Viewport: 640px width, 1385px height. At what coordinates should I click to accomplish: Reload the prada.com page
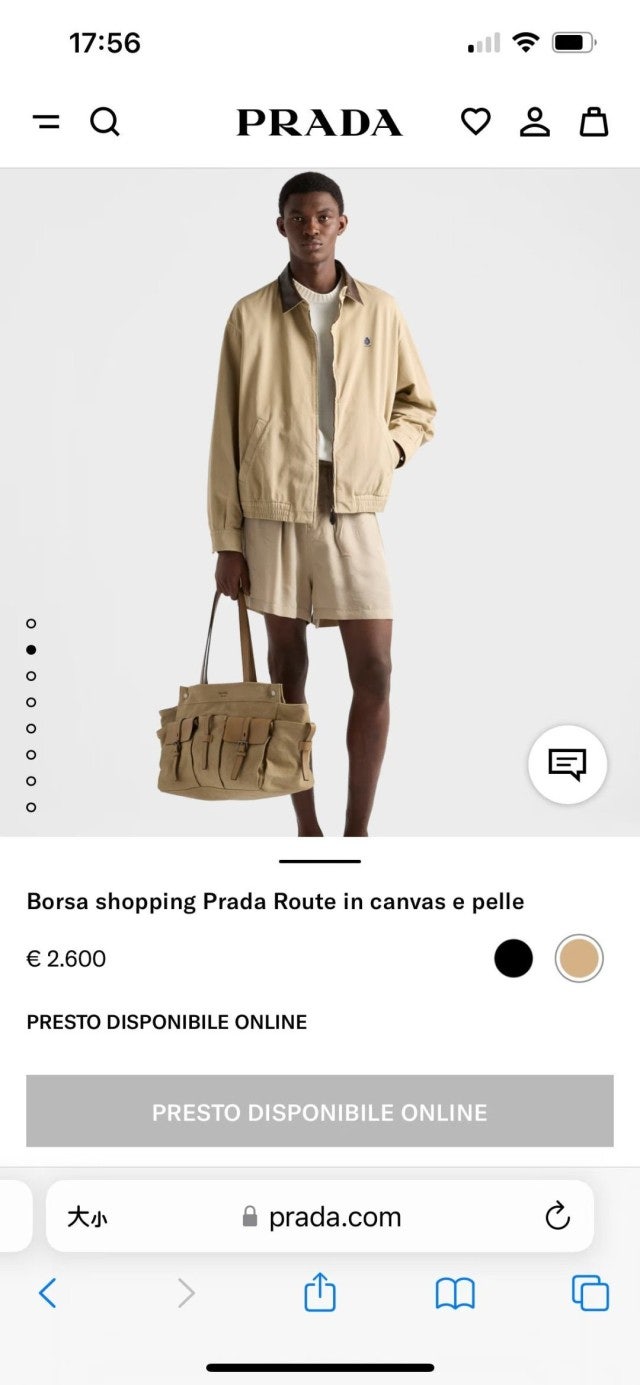[557, 1216]
